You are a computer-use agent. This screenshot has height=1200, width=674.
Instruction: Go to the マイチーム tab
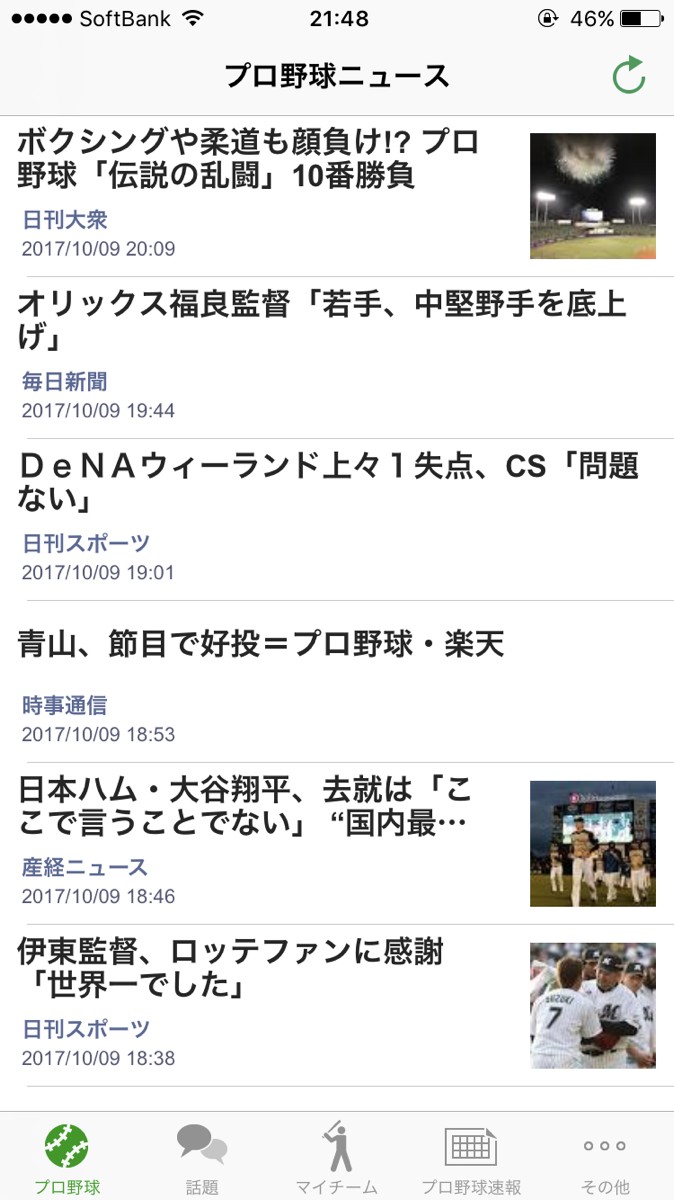click(337, 1157)
